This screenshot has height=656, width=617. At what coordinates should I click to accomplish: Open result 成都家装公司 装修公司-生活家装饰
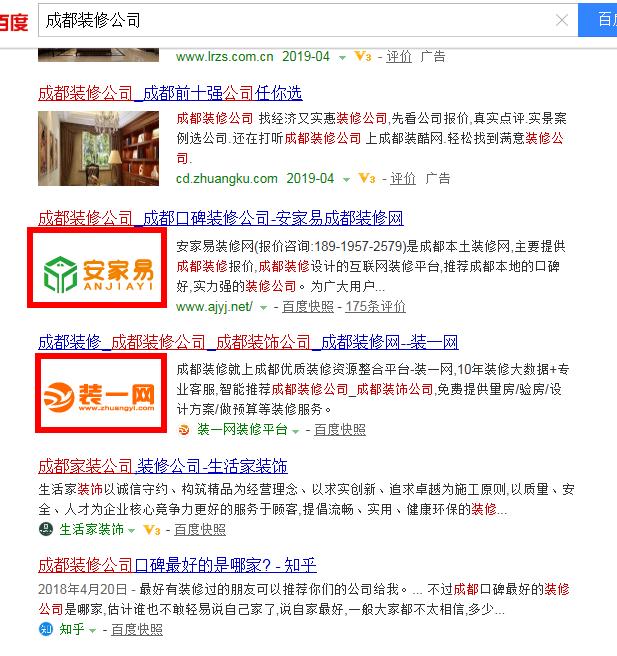coord(163,465)
